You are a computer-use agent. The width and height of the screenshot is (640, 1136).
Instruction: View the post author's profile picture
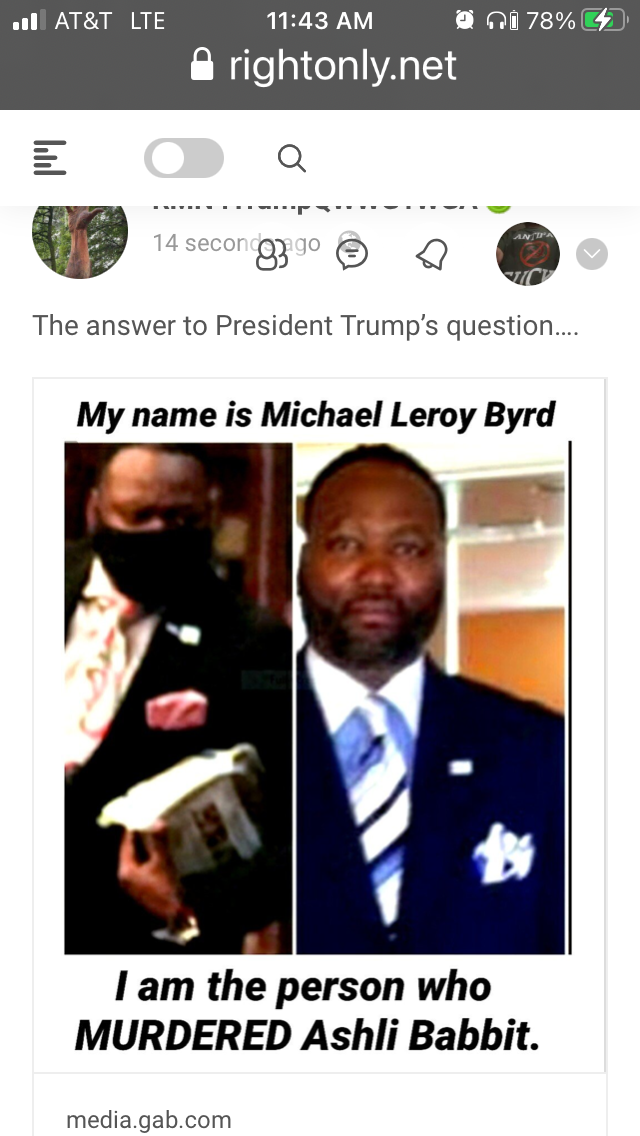pyautogui.click(x=80, y=238)
